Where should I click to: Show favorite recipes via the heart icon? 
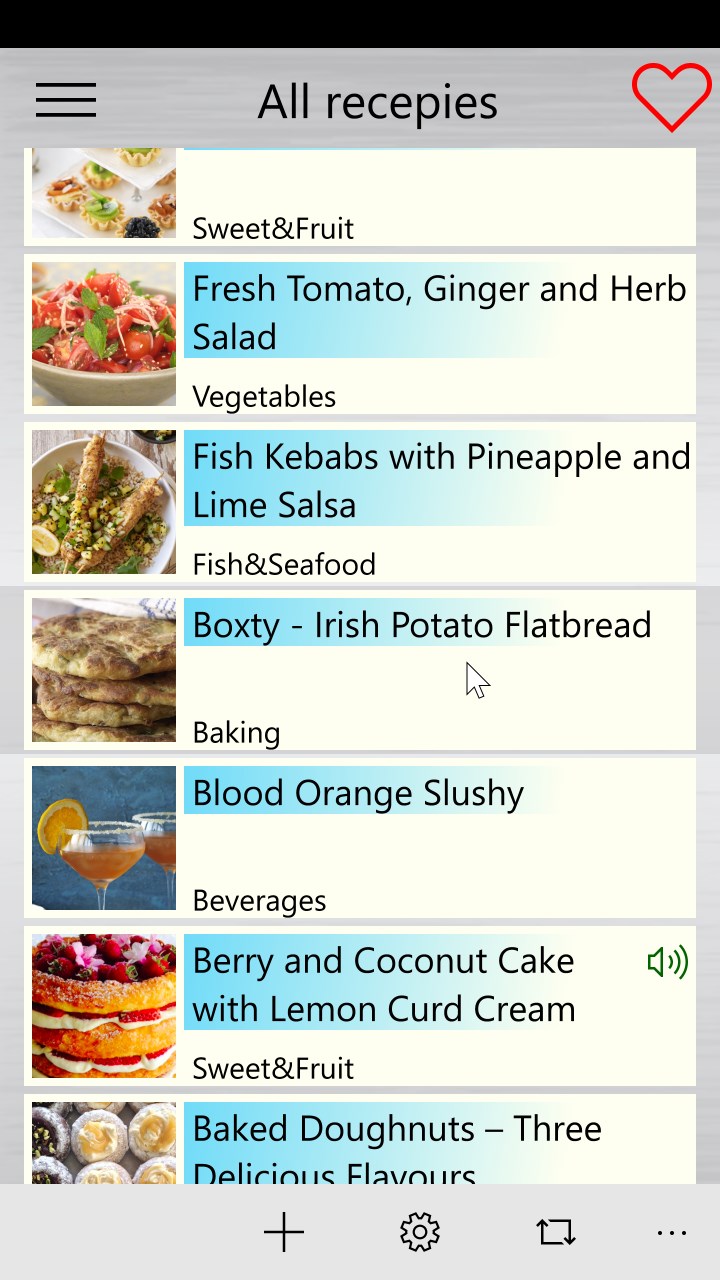(x=671, y=98)
